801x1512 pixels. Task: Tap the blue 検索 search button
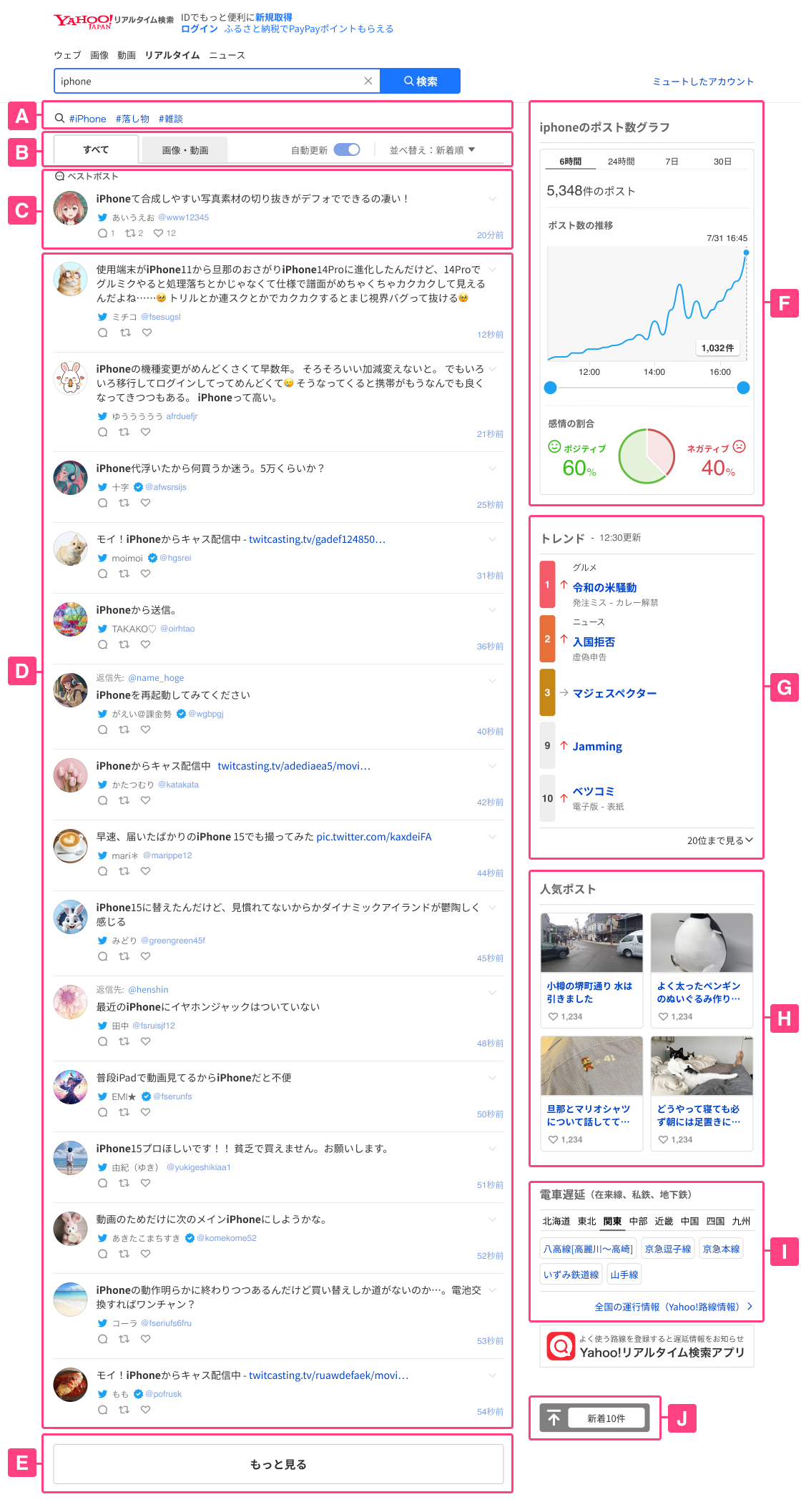coord(420,81)
